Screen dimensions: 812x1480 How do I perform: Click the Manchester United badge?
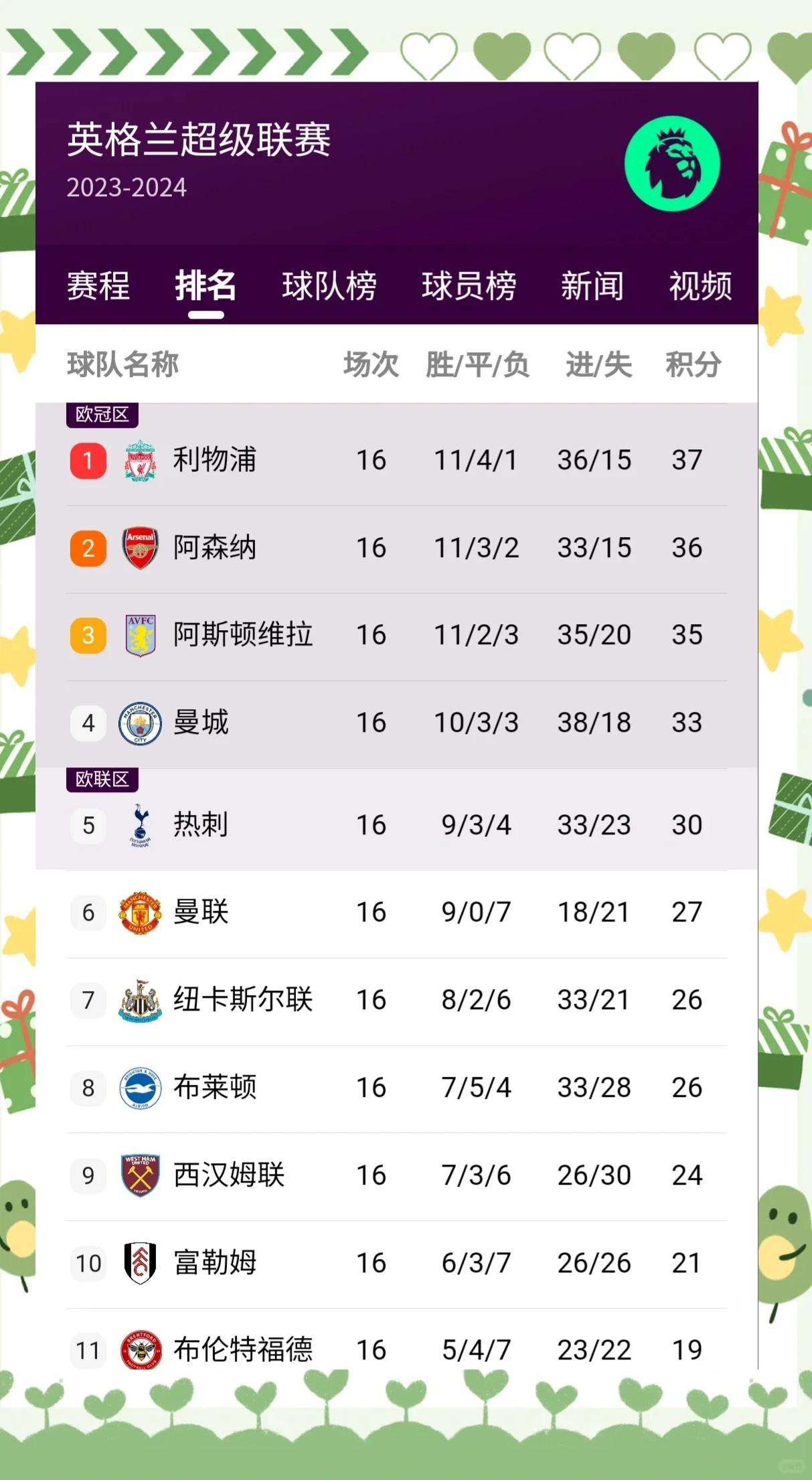coord(139,912)
